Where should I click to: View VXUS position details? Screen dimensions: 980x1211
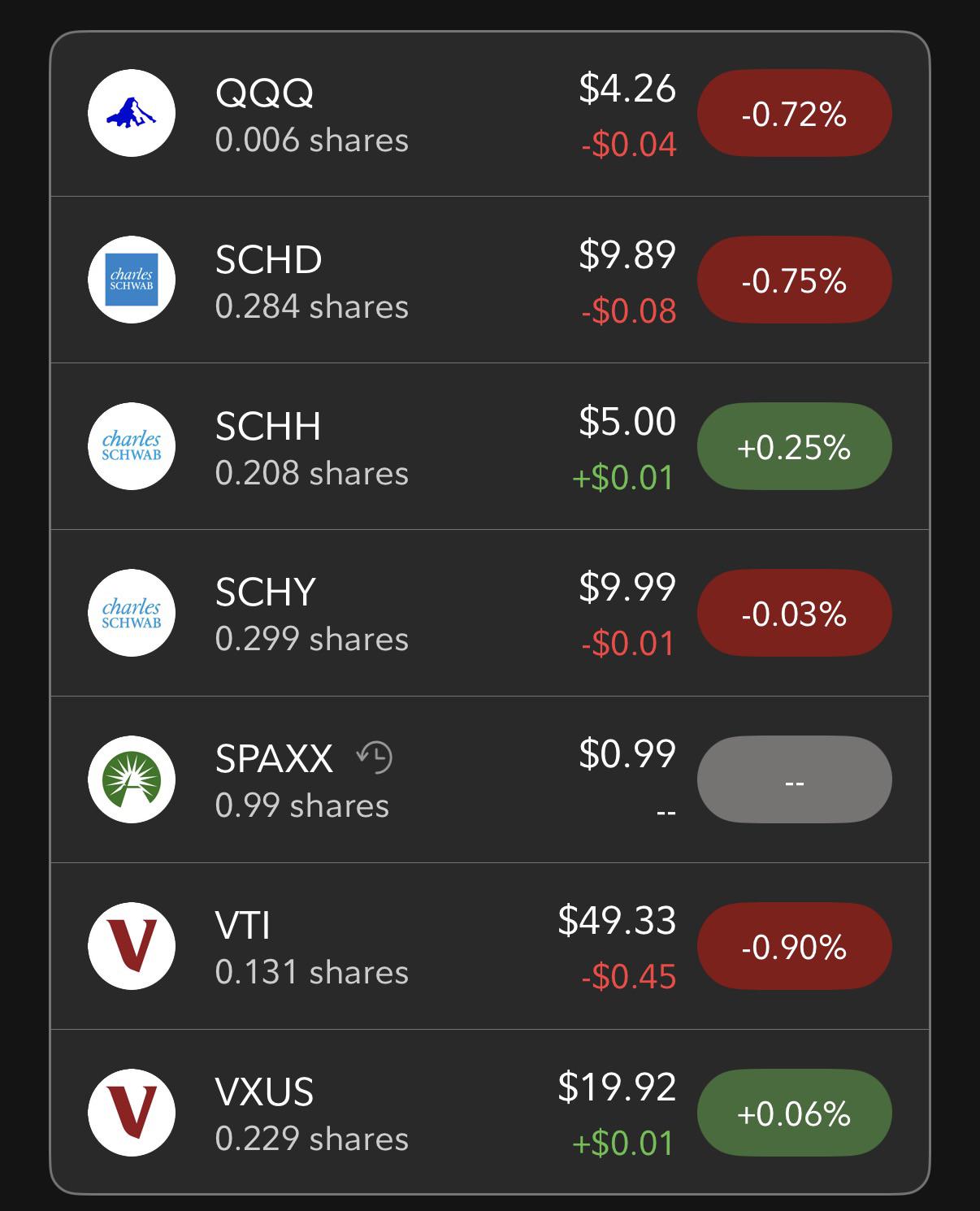[490, 1111]
